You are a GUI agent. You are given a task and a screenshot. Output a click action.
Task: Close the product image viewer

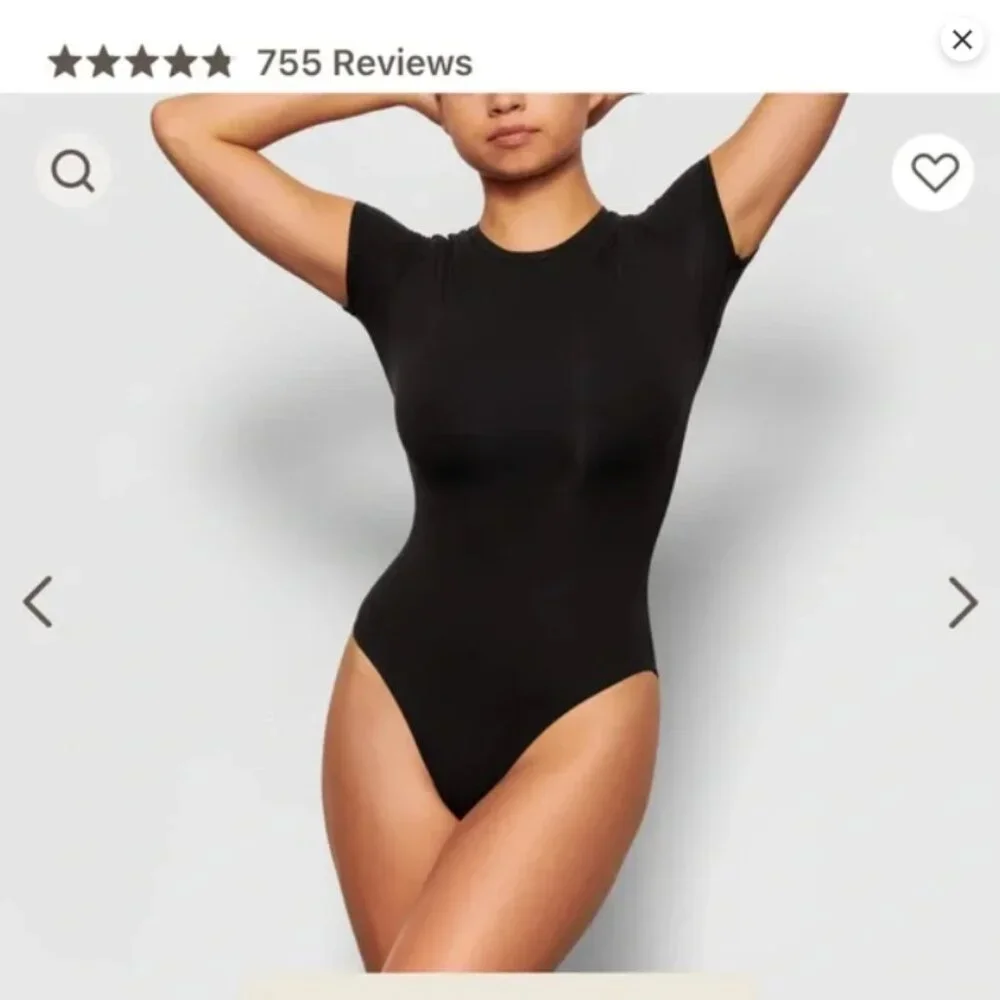pos(962,40)
